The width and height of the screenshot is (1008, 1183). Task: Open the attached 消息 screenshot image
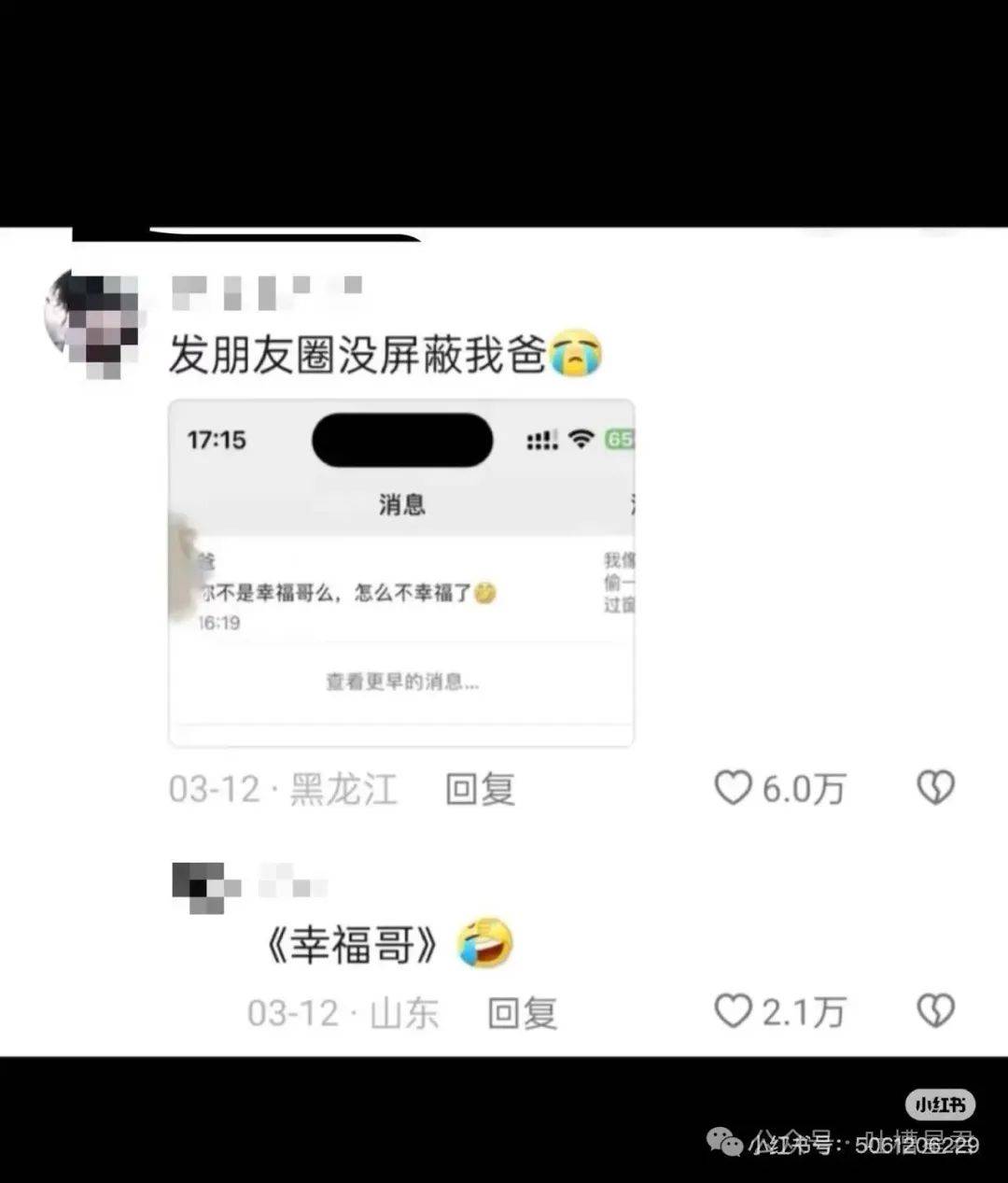pos(401,572)
